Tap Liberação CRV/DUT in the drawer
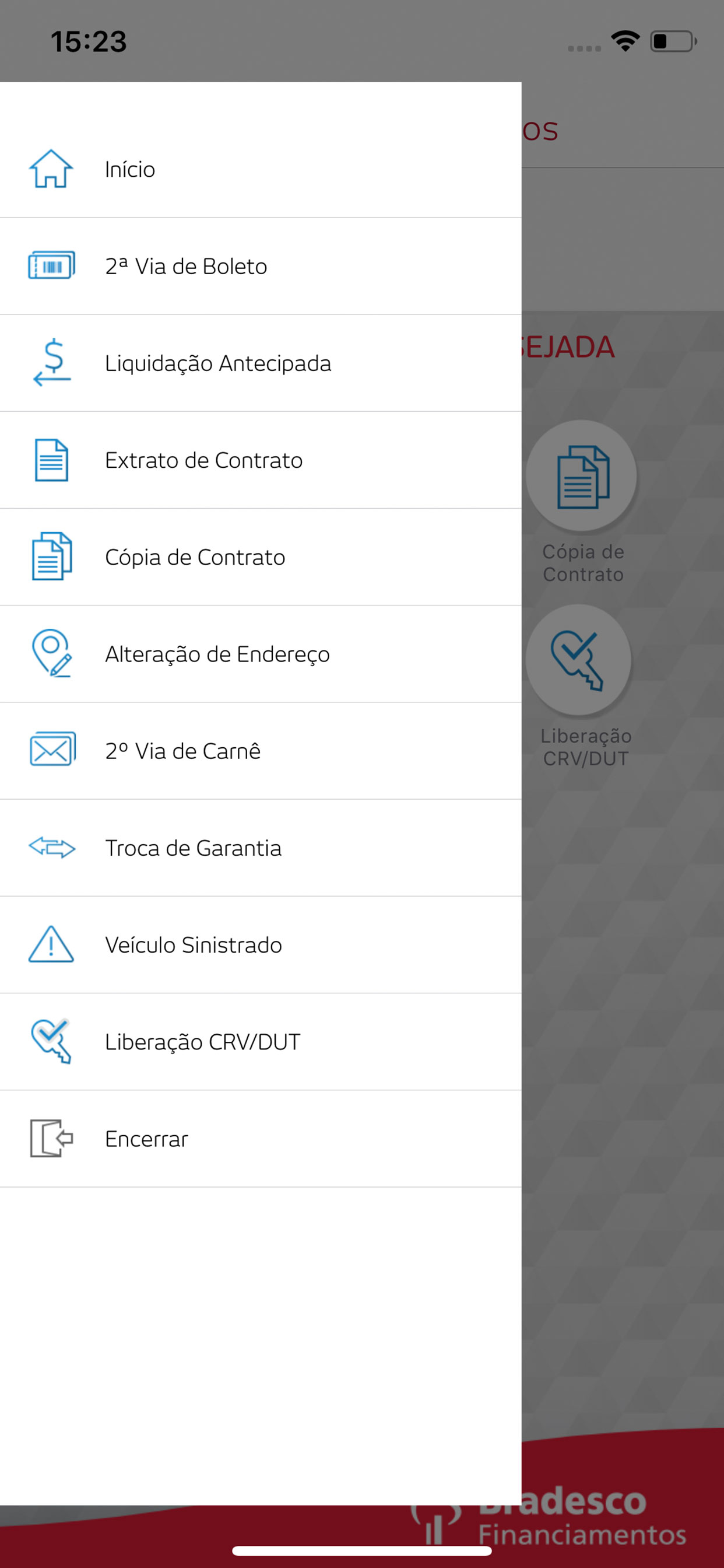Image resolution: width=724 pixels, height=1568 pixels. click(x=202, y=1041)
